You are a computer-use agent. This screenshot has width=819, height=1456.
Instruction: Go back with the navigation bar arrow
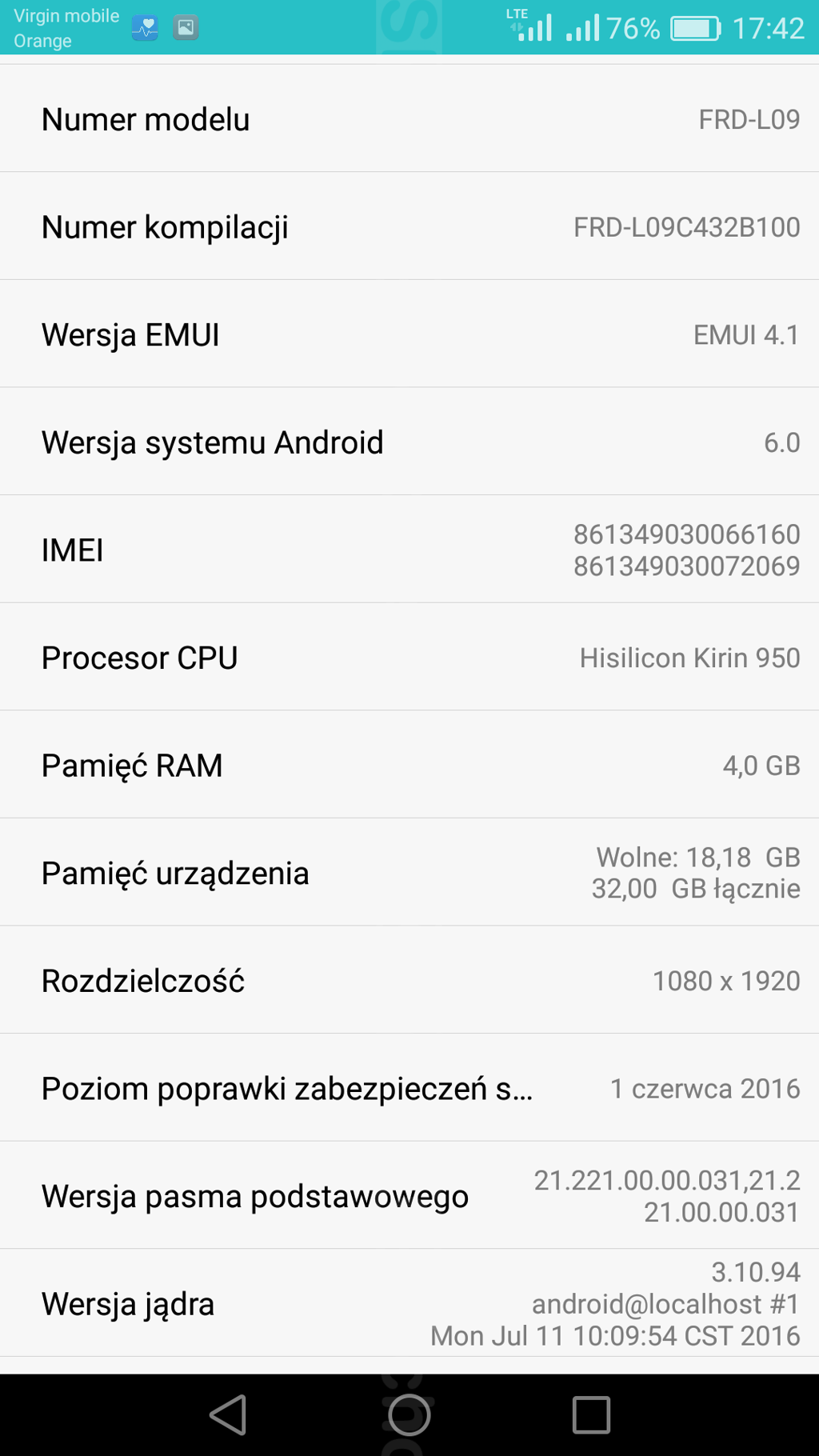(228, 1415)
